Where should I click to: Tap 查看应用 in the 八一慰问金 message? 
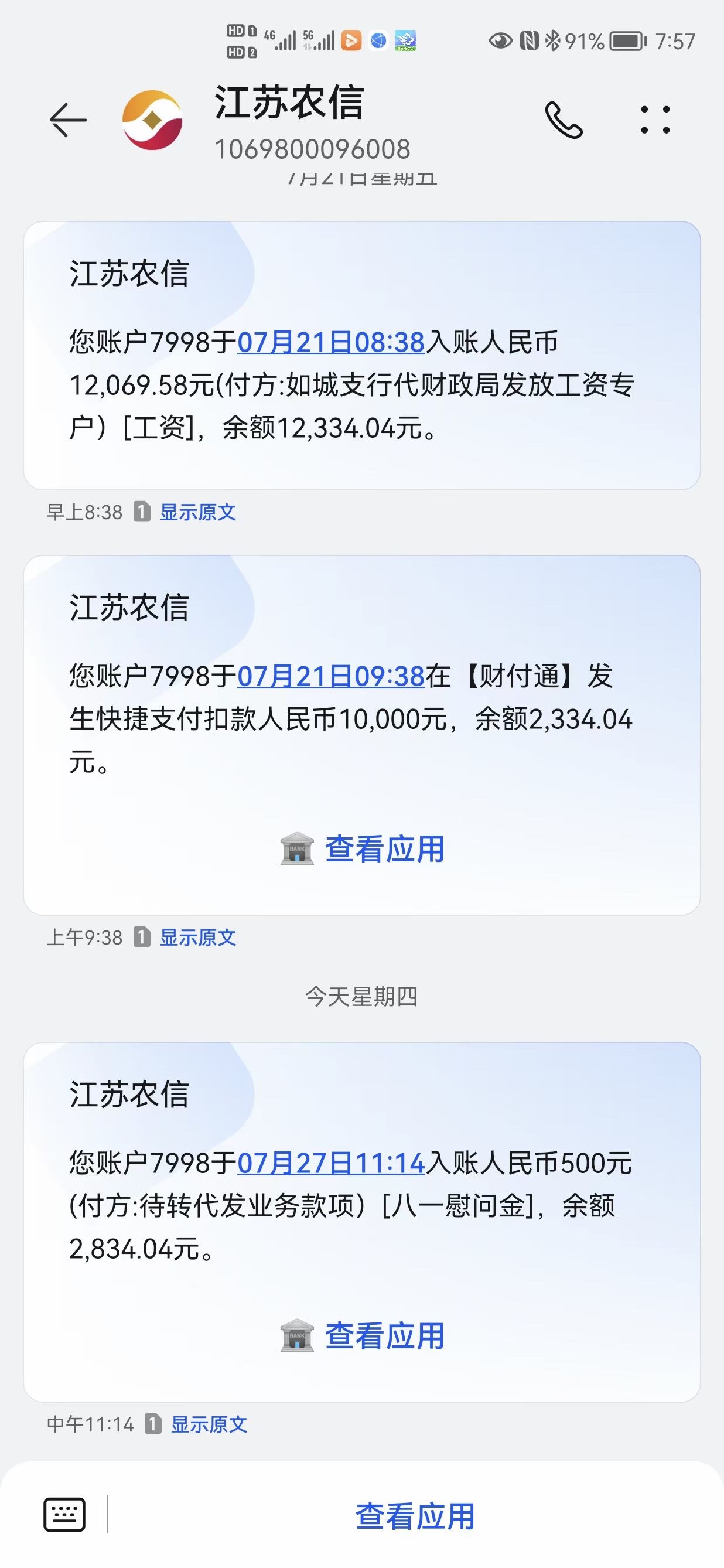(x=362, y=1336)
